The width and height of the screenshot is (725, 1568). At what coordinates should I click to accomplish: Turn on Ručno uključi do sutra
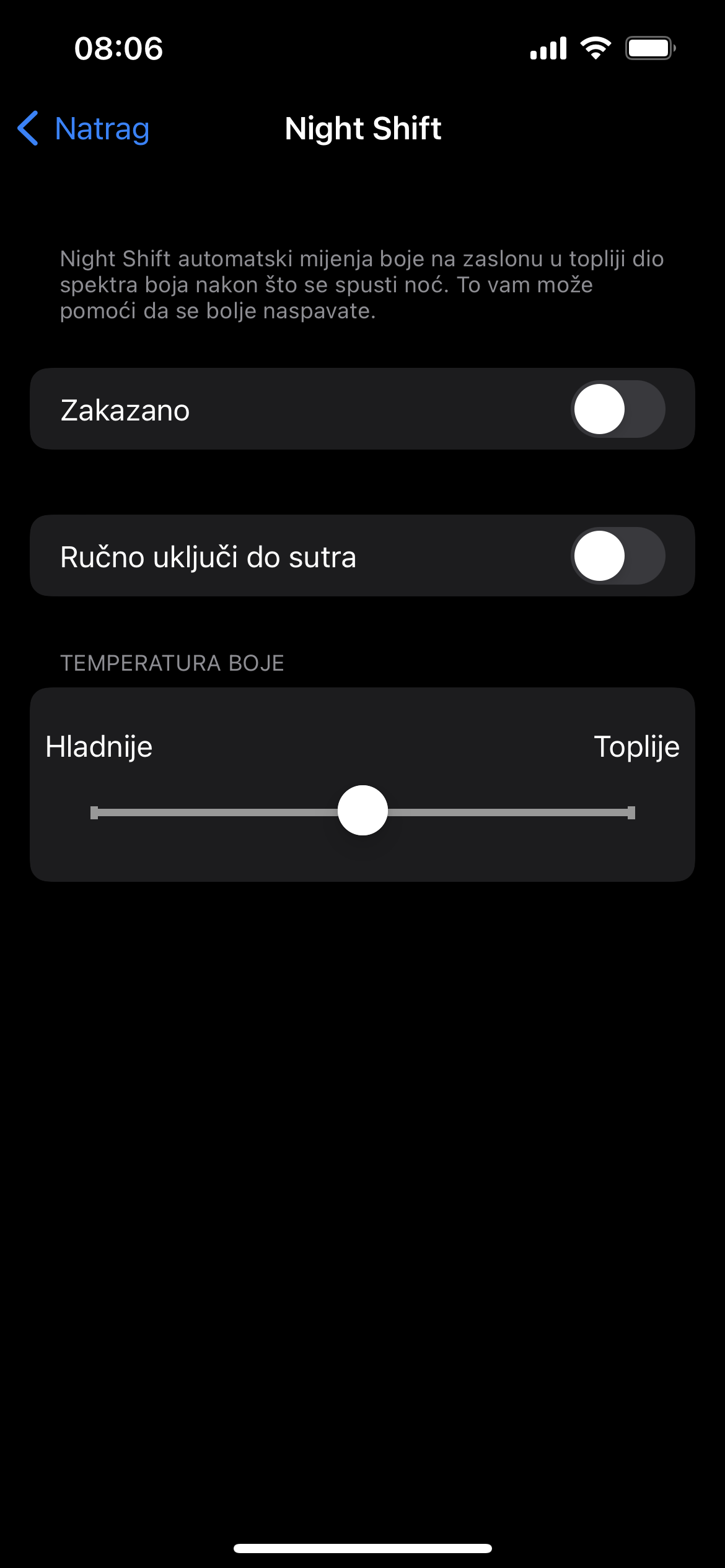click(618, 556)
